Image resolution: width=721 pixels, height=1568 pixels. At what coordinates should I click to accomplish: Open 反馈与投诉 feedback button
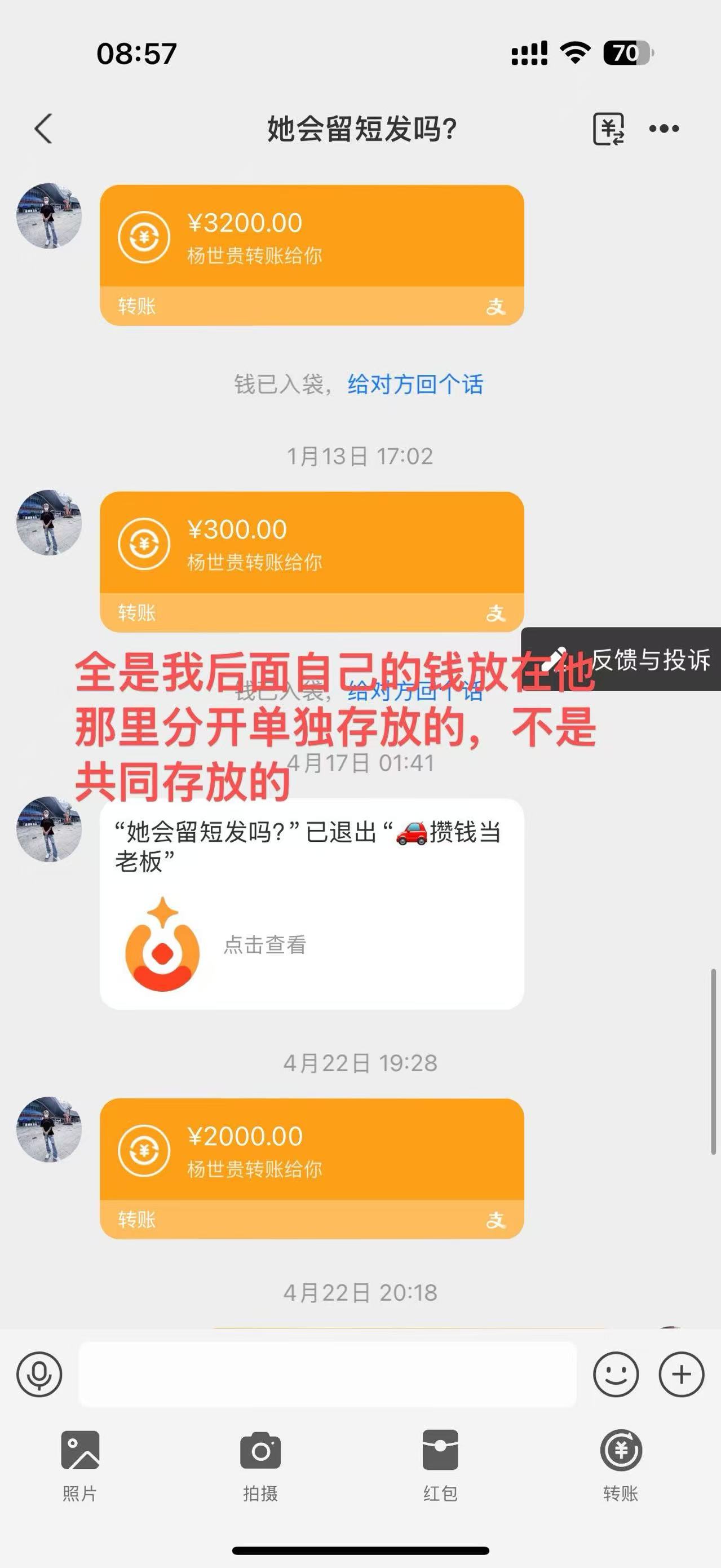621,659
